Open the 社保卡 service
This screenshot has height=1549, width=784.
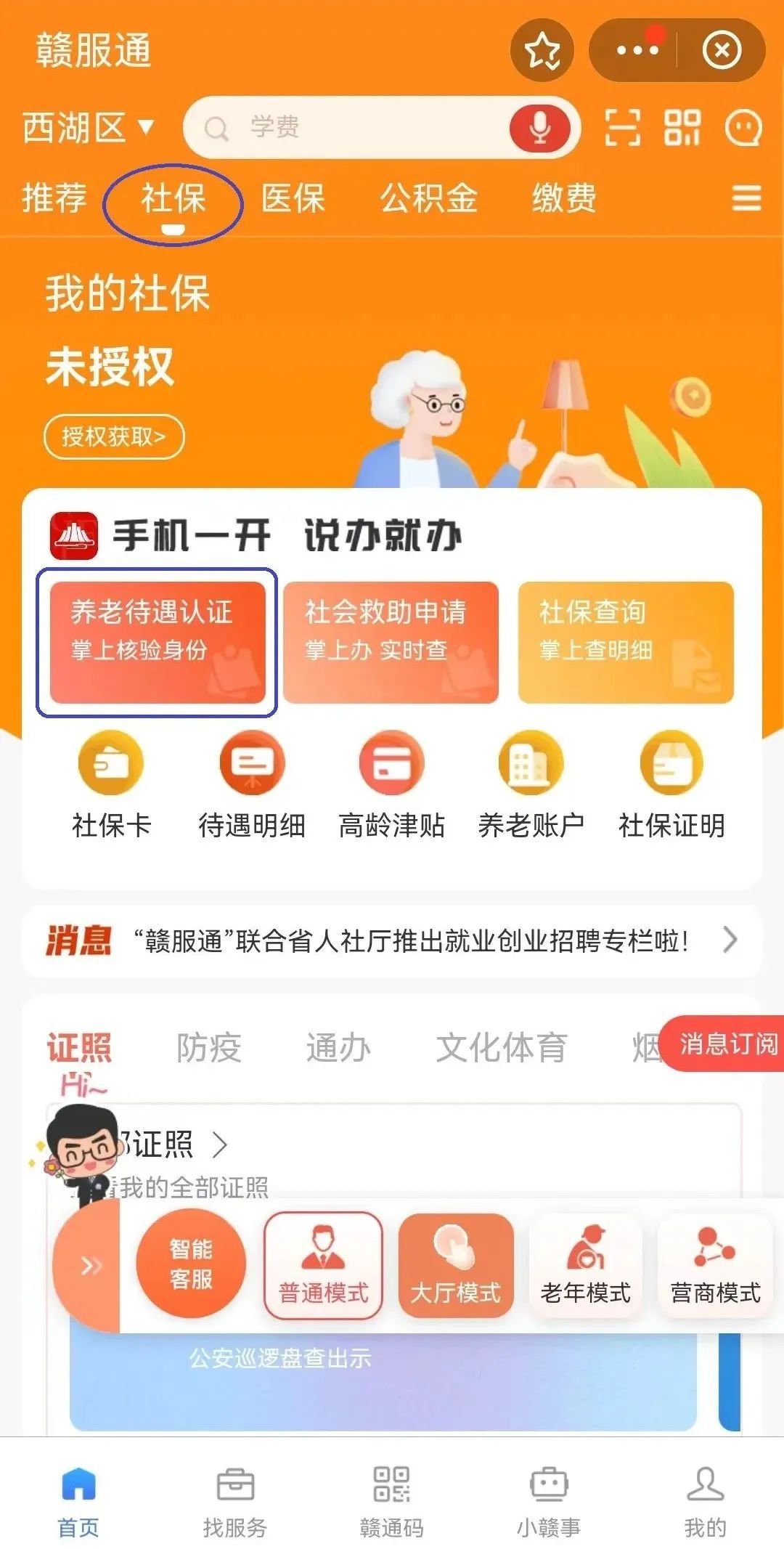click(x=111, y=786)
